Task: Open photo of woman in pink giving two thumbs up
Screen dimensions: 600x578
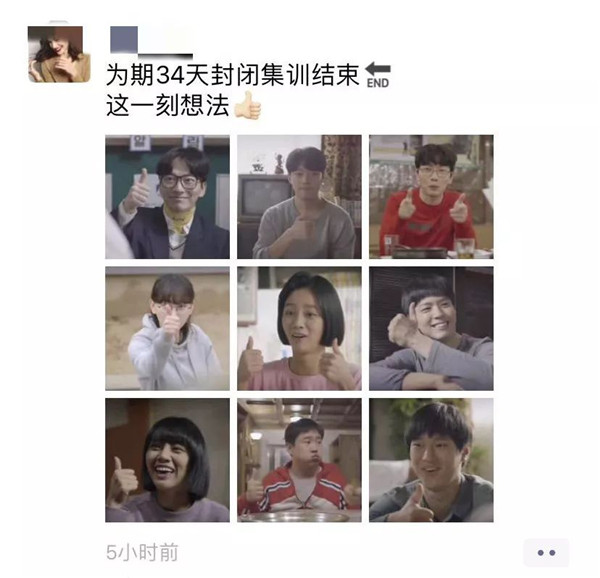Action: click(x=299, y=328)
